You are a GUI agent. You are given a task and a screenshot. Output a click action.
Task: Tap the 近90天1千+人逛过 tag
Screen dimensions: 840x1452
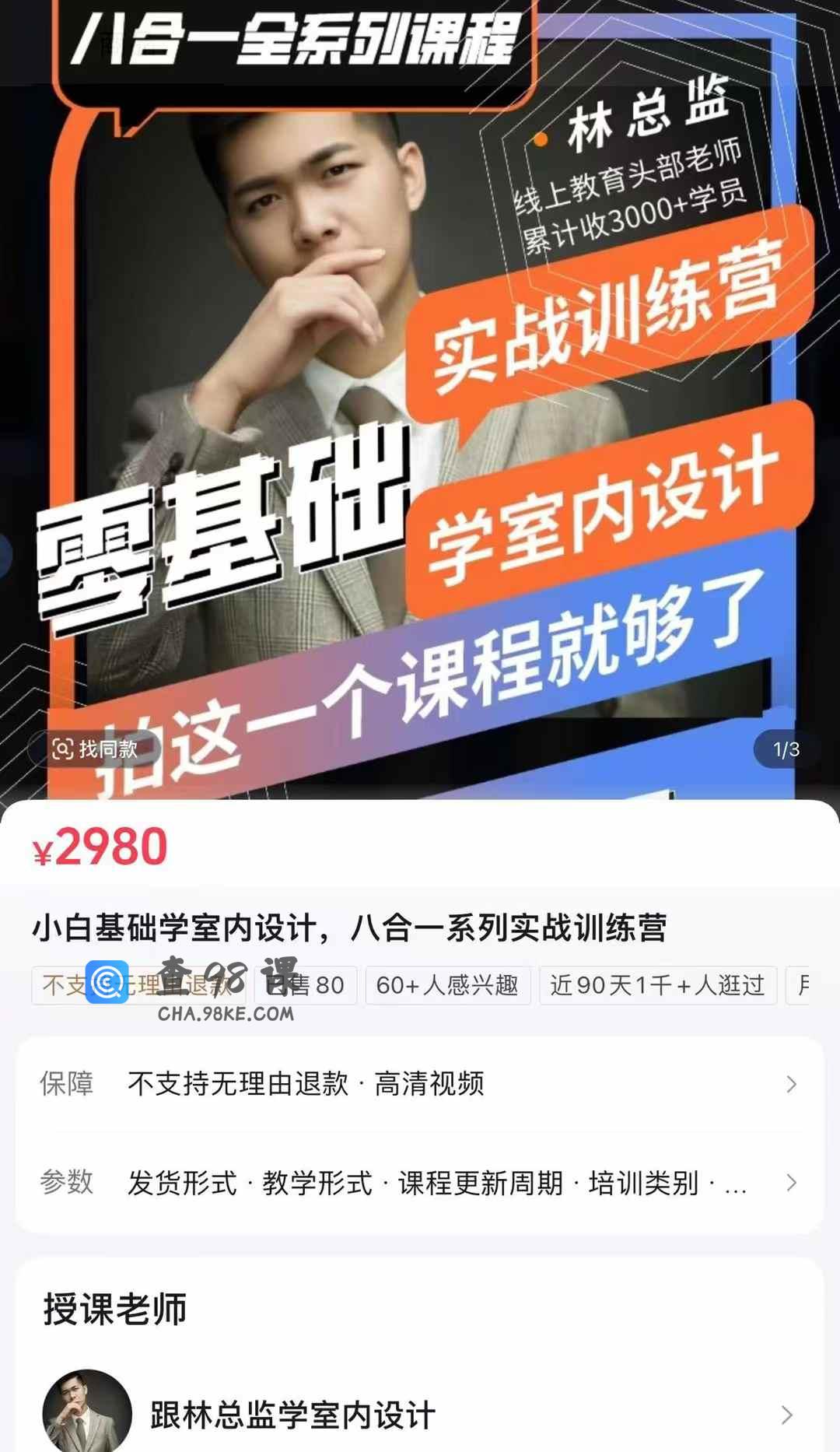(x=657, y=986)
